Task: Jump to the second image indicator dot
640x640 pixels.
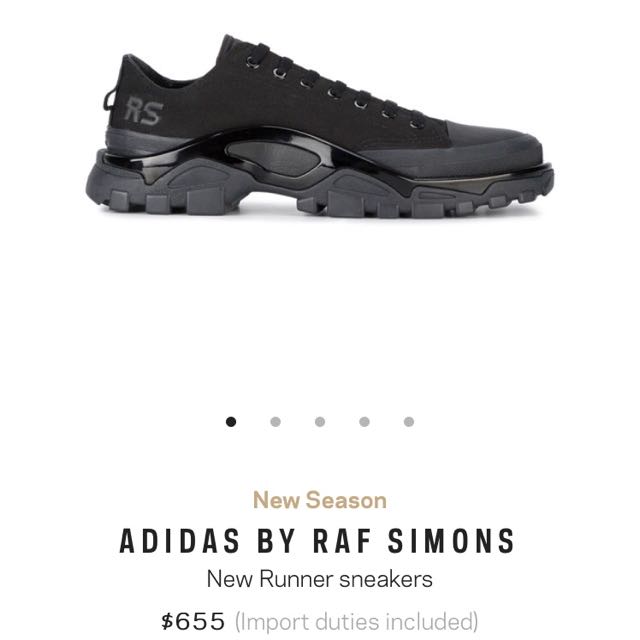Action: pos(276,422)
